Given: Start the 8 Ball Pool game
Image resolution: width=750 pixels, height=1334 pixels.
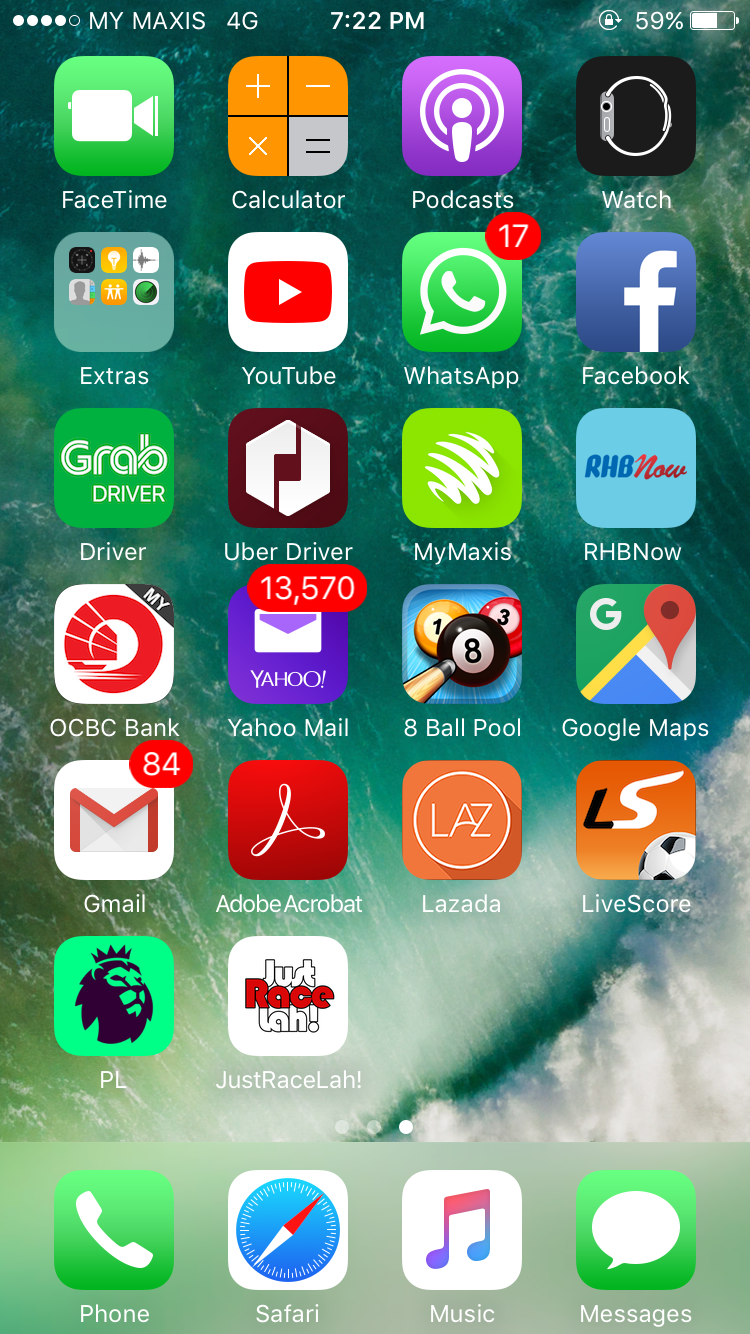Looking at the screenshot, I should 462,644.
